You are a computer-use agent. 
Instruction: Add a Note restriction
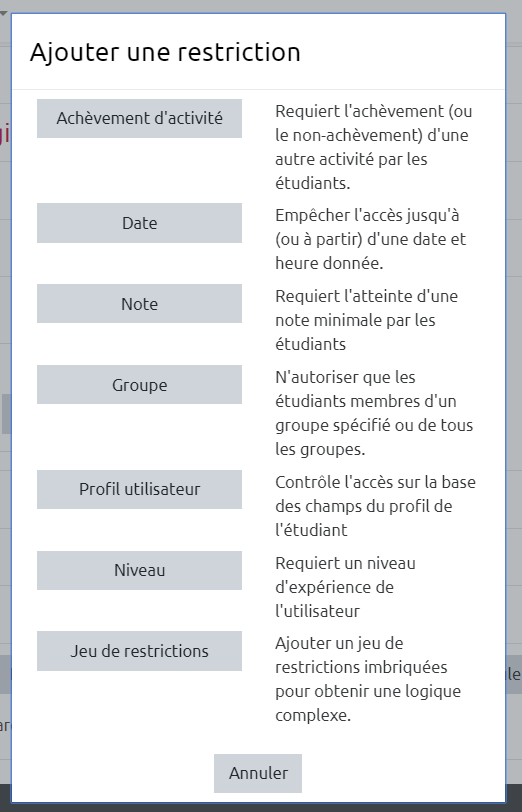click(x=139, y=303)
